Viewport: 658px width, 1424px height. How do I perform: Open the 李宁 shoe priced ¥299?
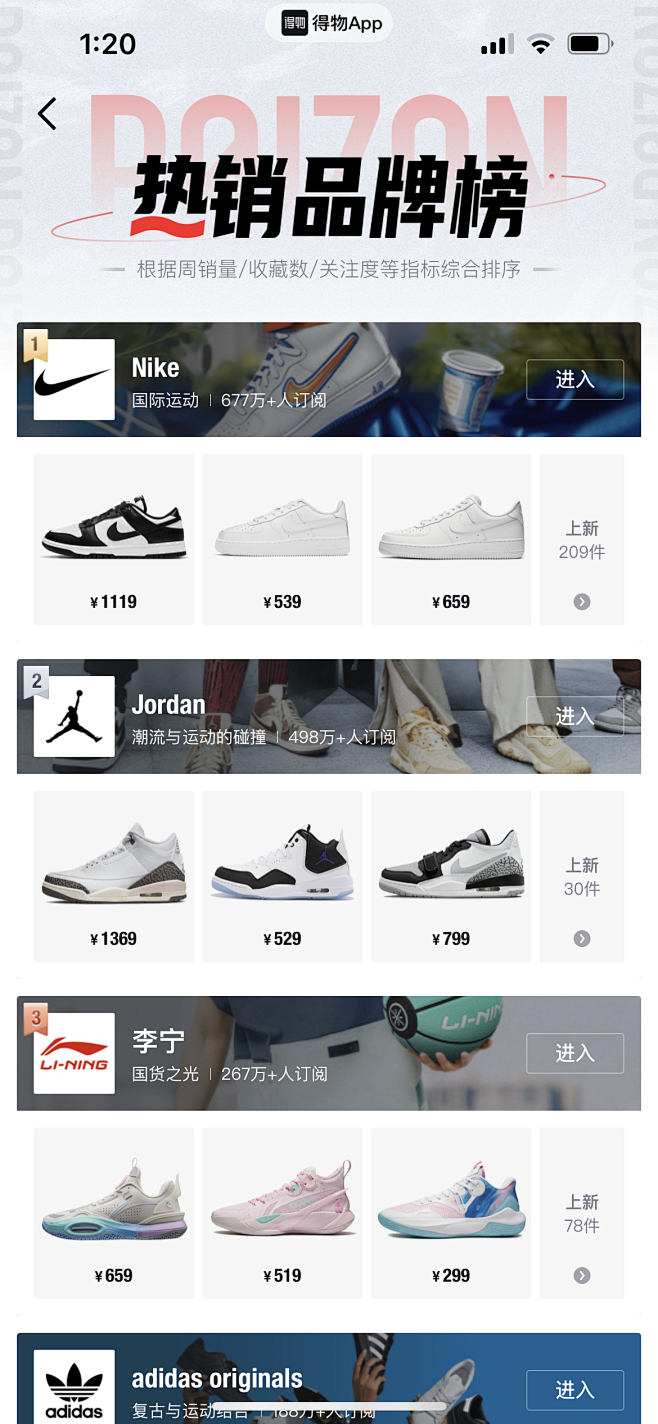pyautogui.click(x=450, y=1213)
